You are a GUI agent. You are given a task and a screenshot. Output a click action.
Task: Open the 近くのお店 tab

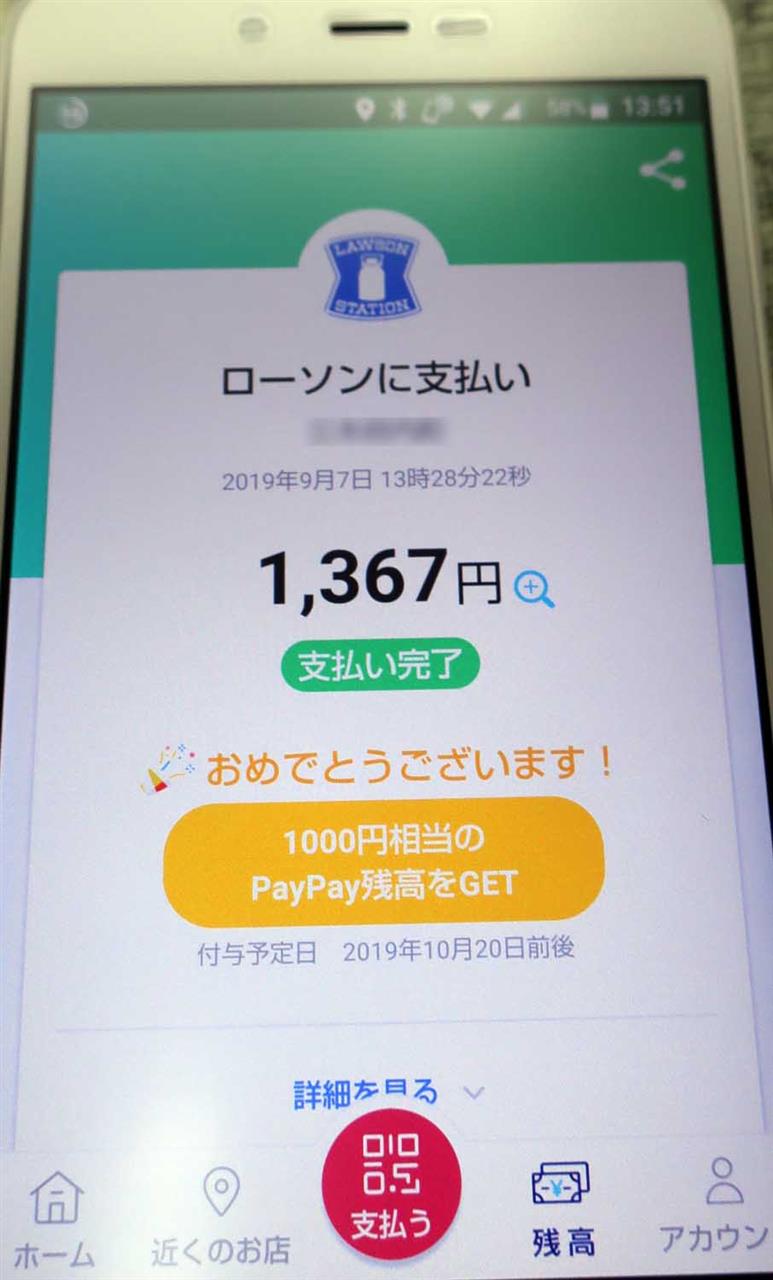pyautogui.click(x=221, y=1215)
